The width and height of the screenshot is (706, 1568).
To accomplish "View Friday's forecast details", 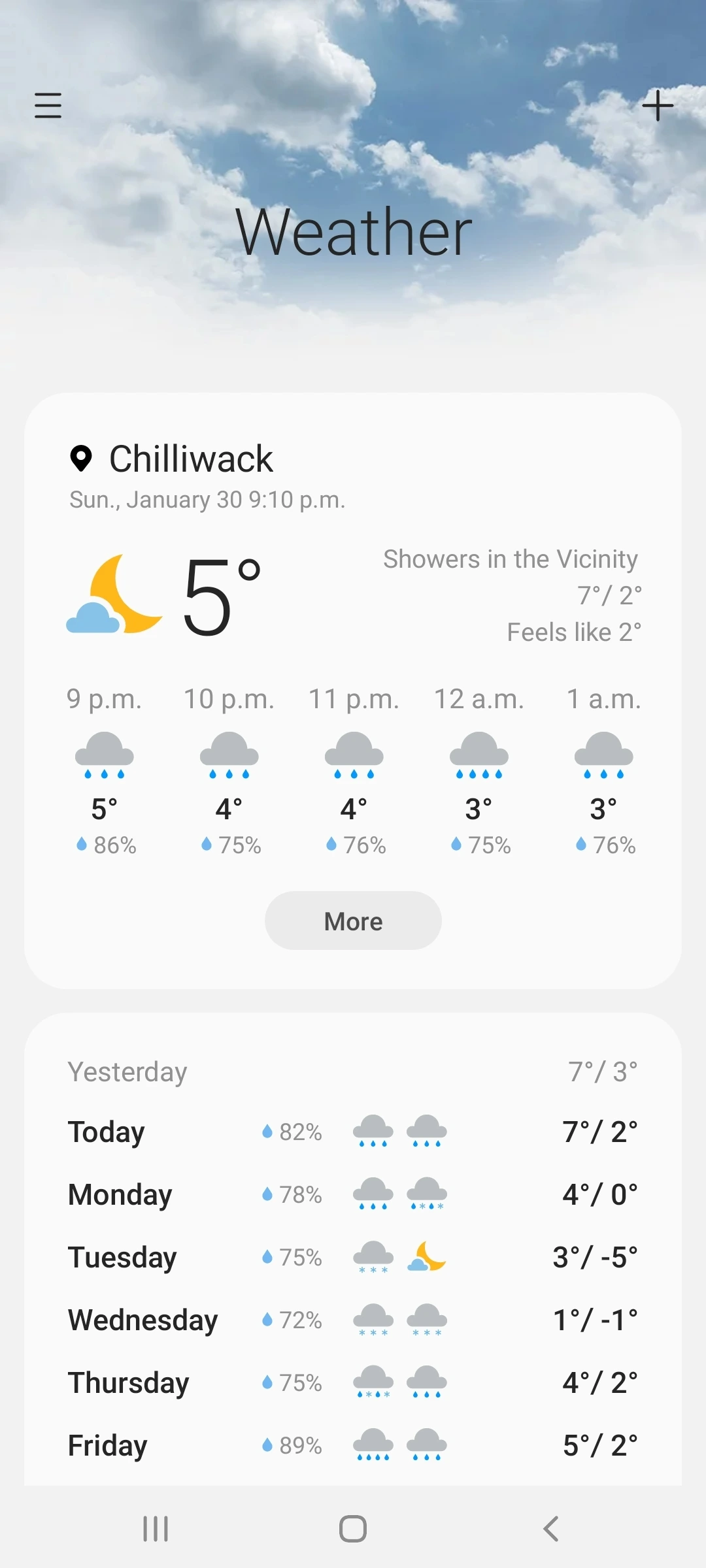I will pyautogui.click(x=353, y=1445).
